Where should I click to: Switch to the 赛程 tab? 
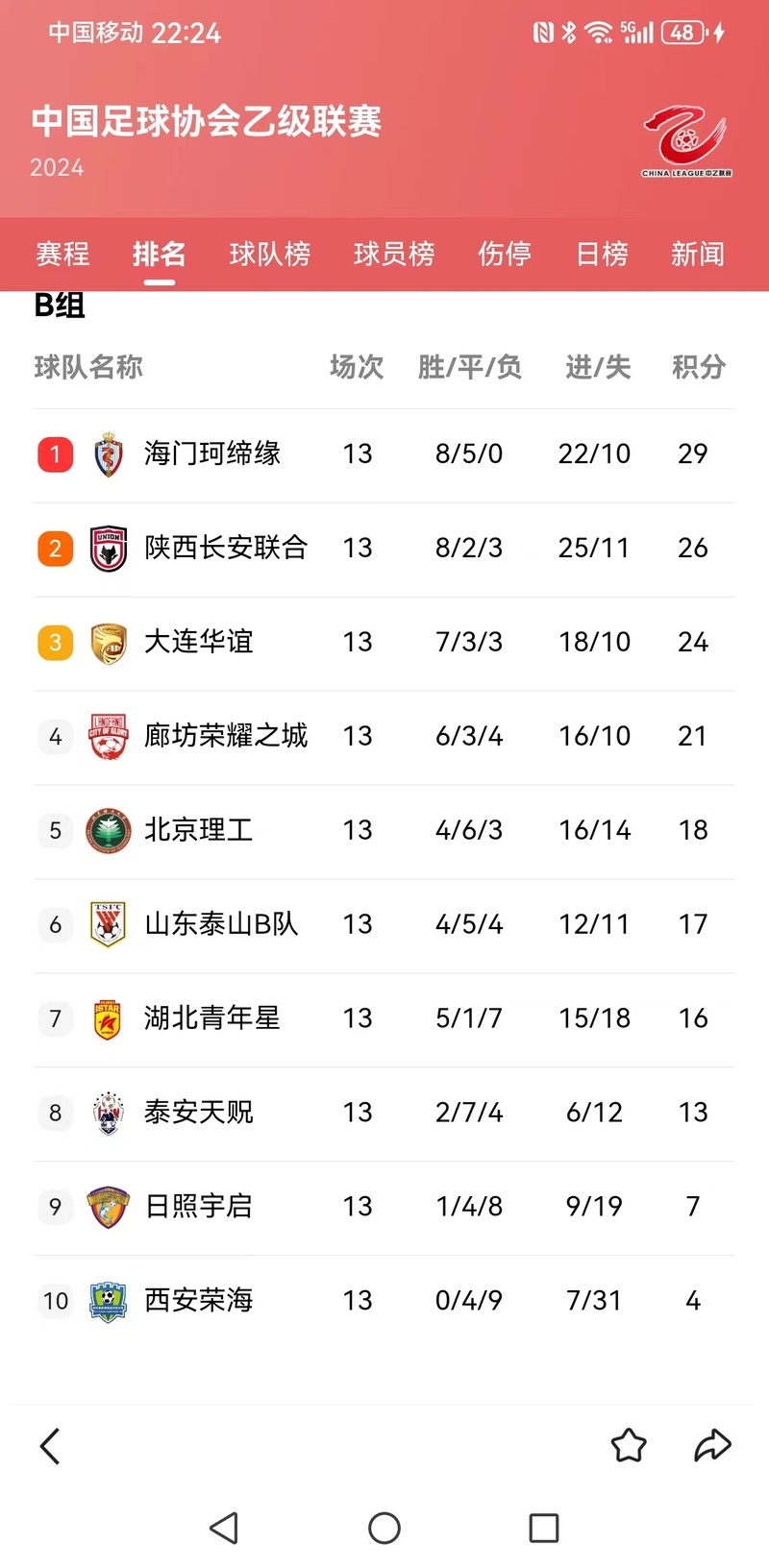pos(62,254)
